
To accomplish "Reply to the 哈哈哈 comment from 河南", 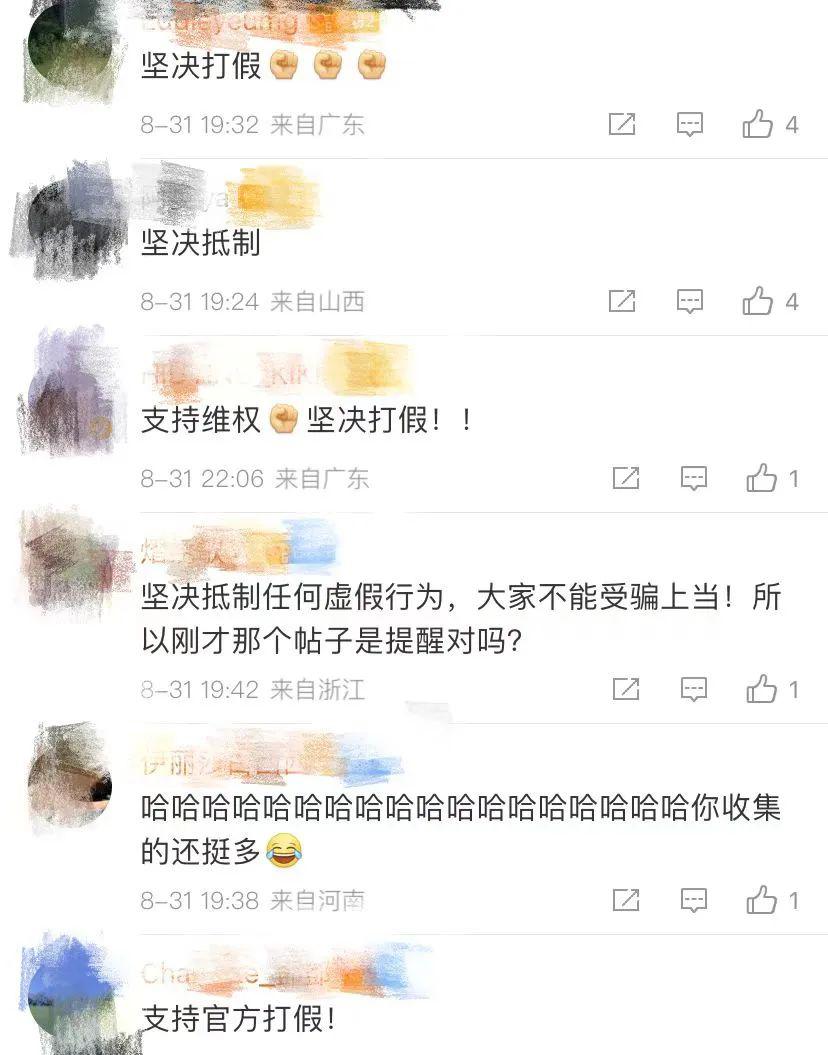I will [x=694, y=900].
